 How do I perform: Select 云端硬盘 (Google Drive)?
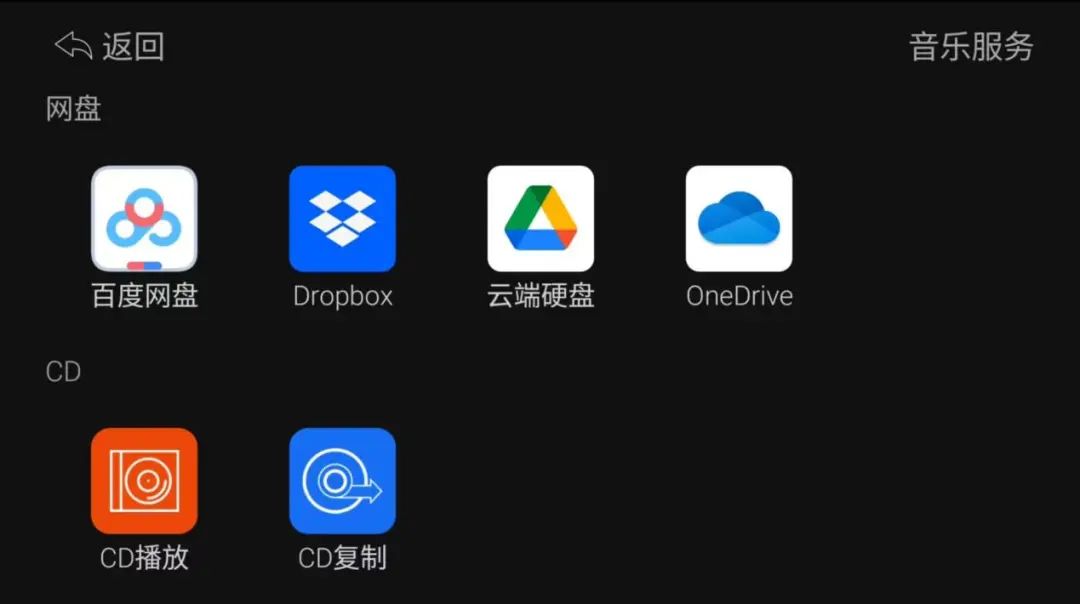pos(540,219)
